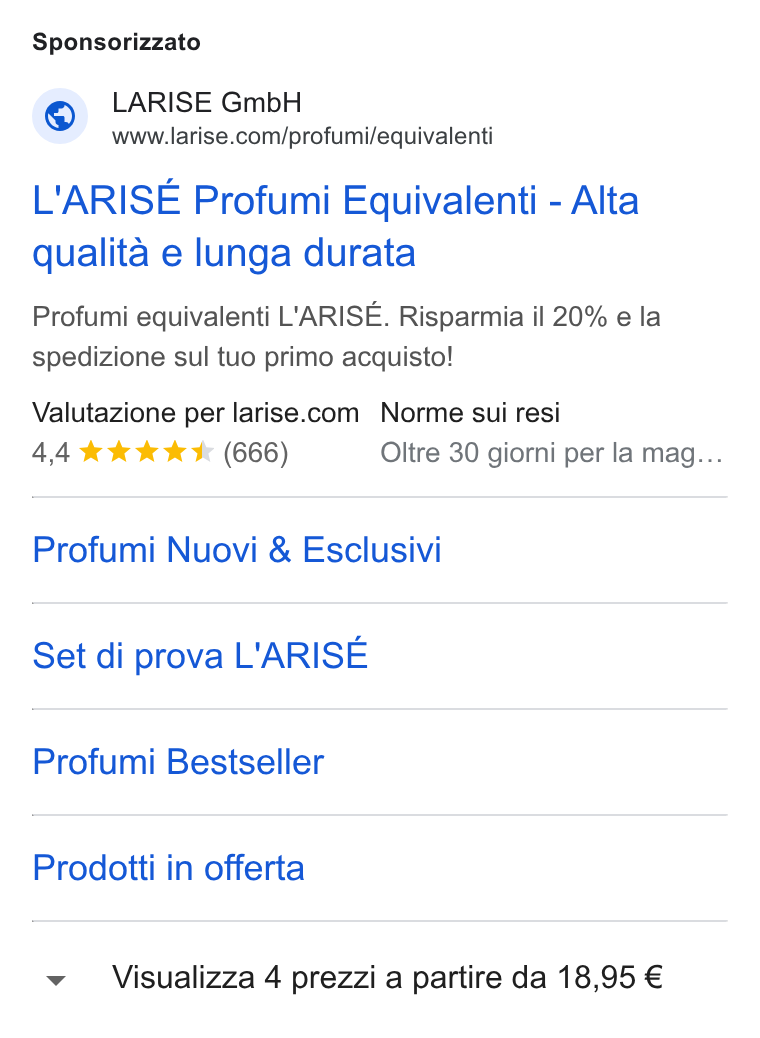This screenshot has height=1038, width=760.
Task: Open the Profumi Nuovi & Esclusivi sitelink
Action: coord(237,549)
